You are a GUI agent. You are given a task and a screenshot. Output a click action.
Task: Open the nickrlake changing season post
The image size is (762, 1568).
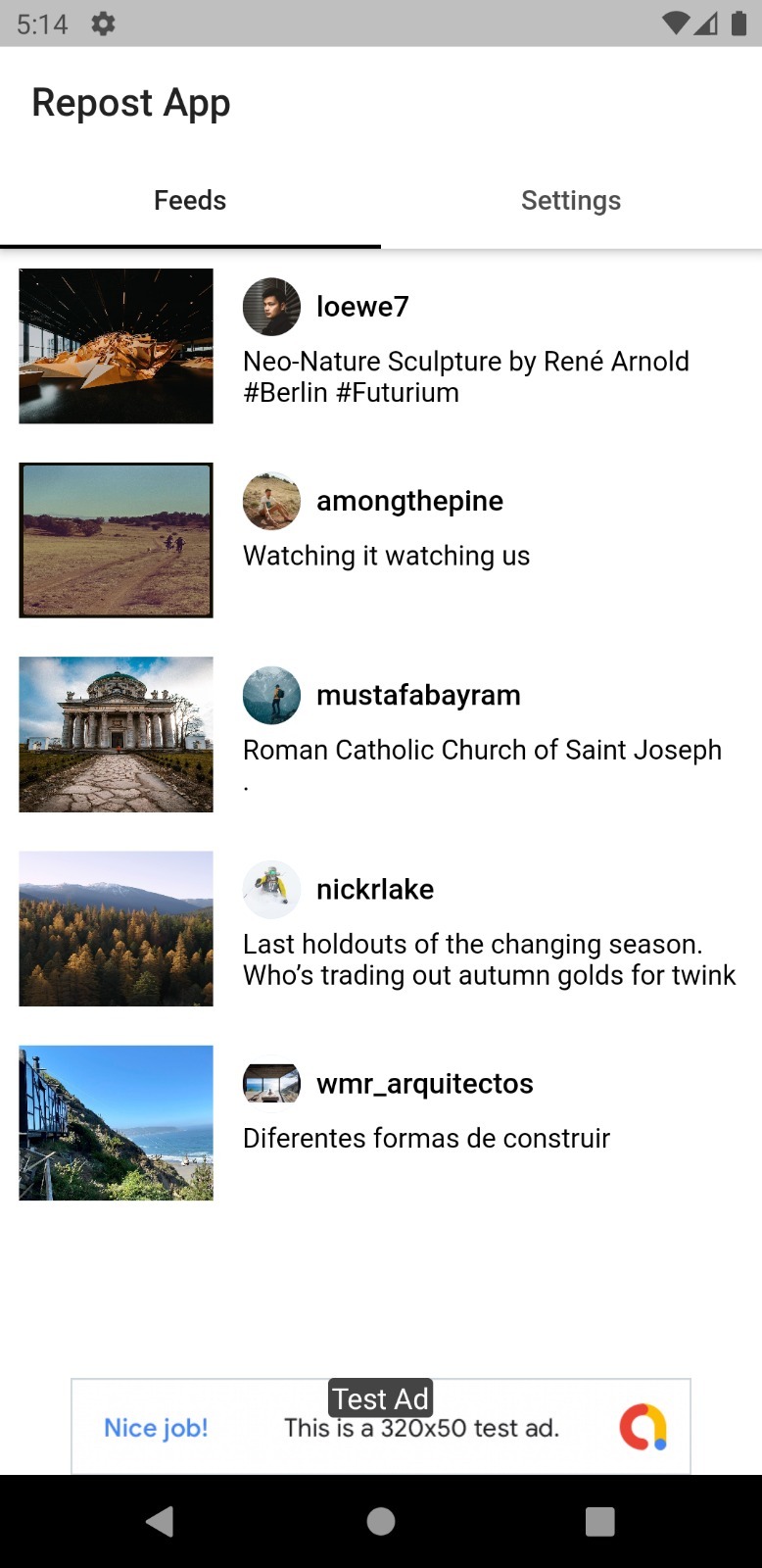[381, 928]
